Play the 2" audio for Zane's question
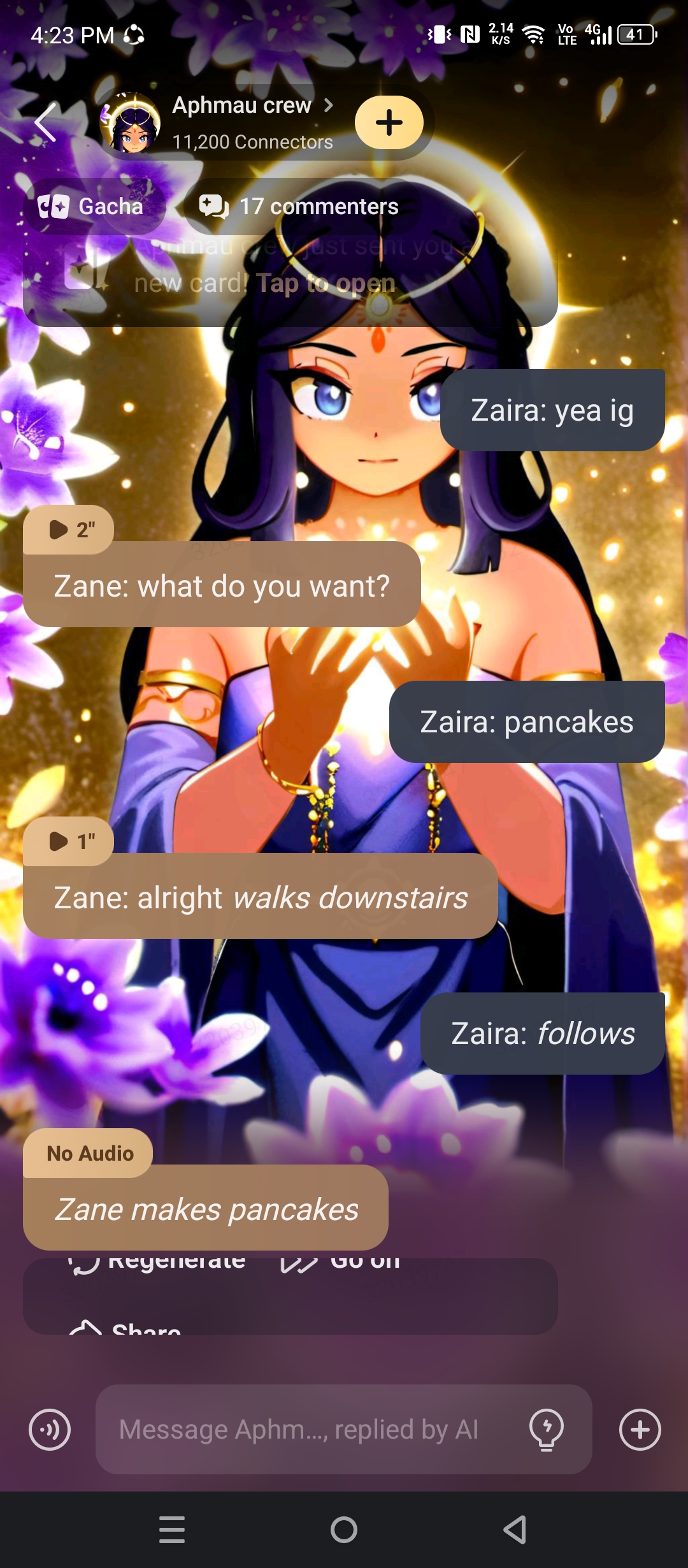Viewport: 688px width, 1568px height. pyautogui.click(x=69, y=529)
